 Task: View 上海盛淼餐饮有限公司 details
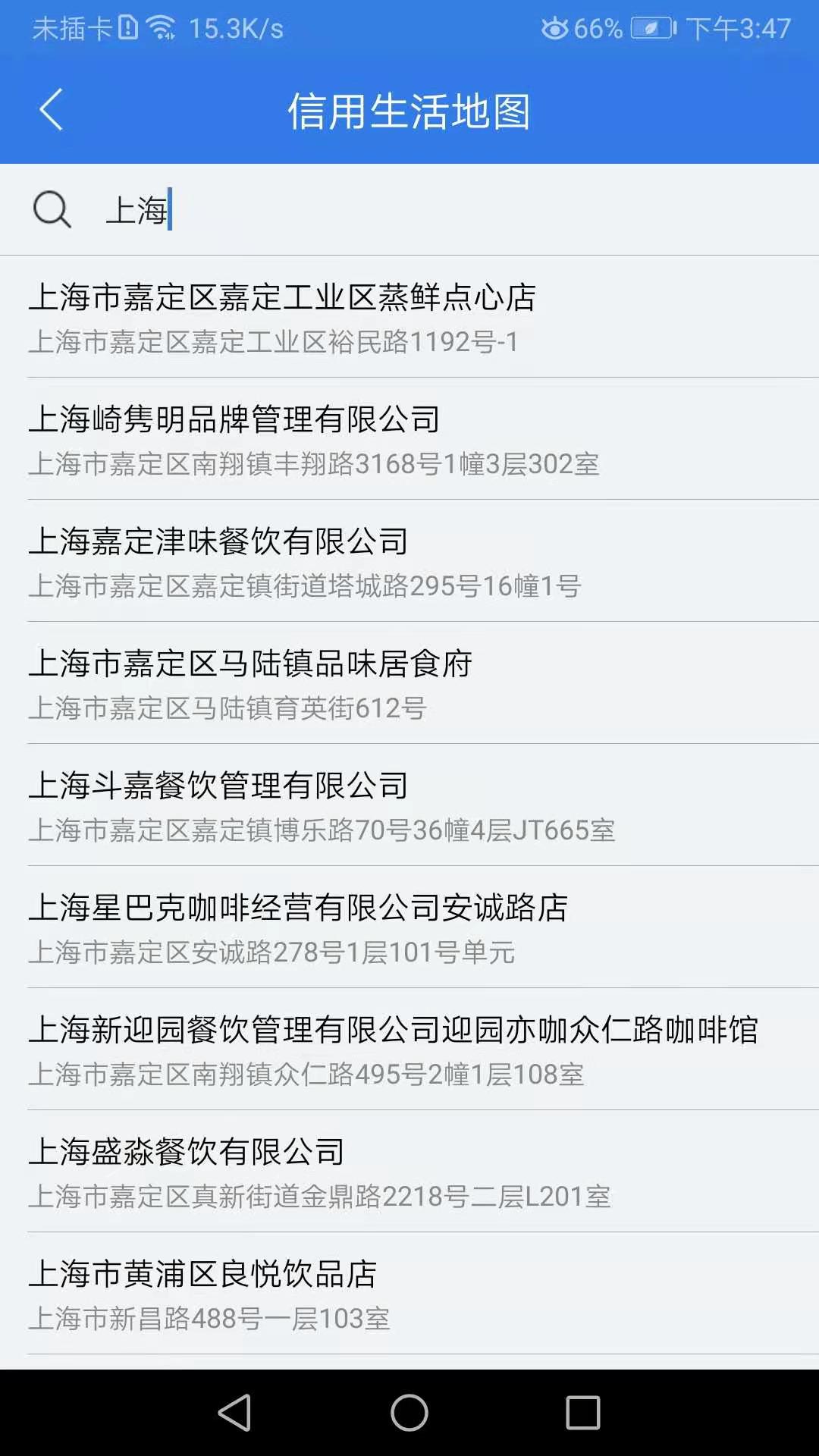click(x=409, y=1172)
